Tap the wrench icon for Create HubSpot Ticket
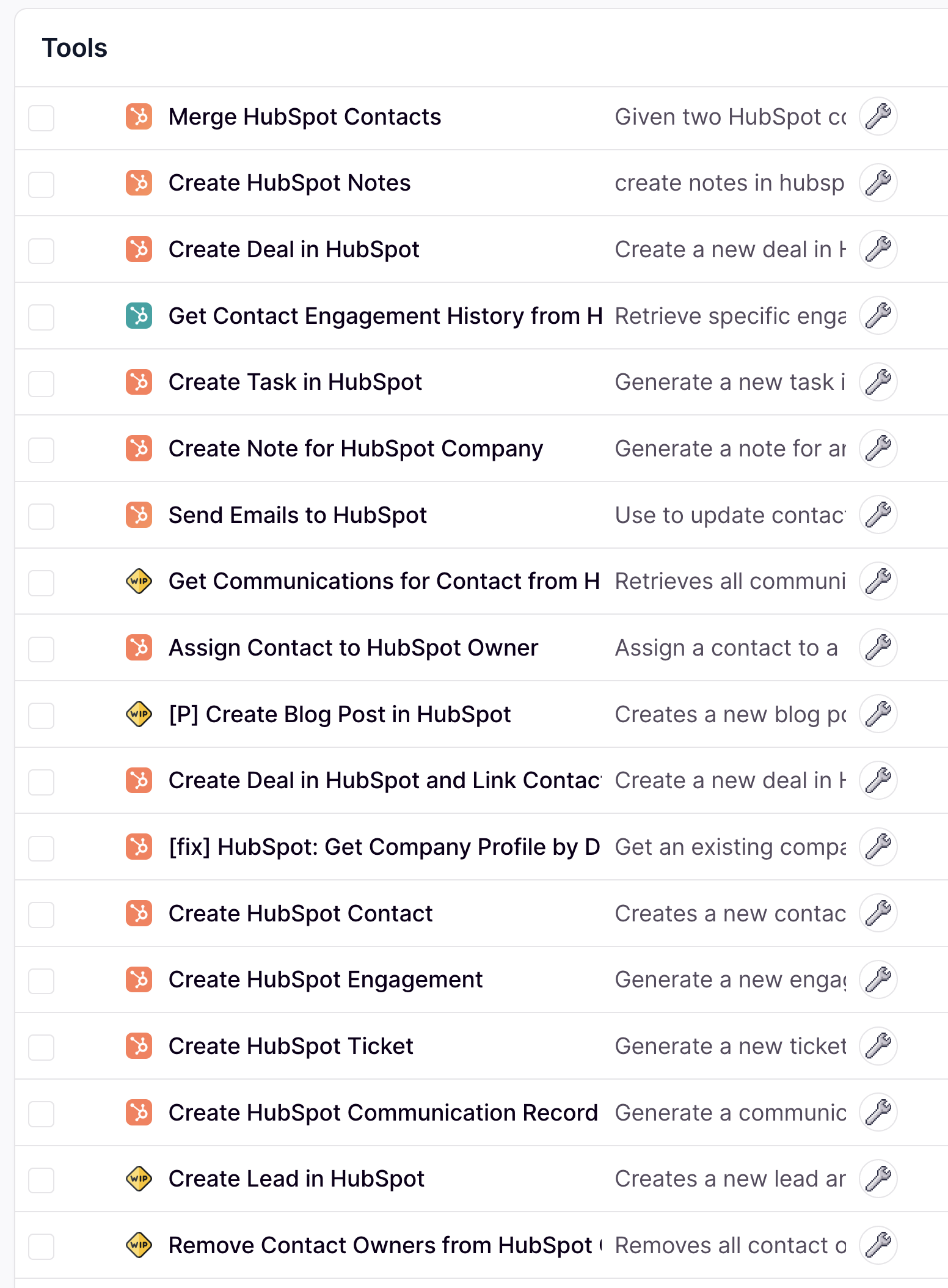 click(x=878, y=1046)
